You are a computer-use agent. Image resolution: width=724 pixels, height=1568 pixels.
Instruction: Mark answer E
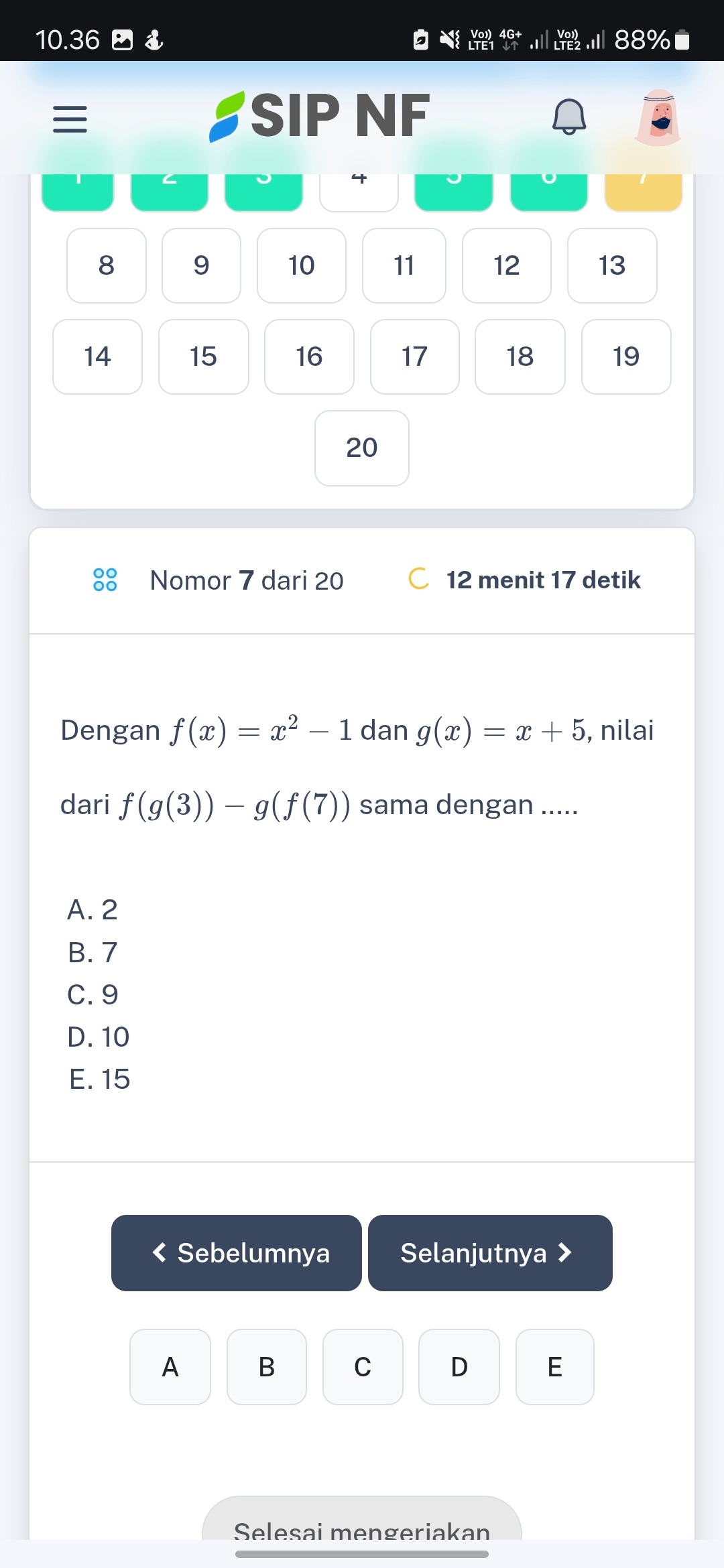(555, 1366)
